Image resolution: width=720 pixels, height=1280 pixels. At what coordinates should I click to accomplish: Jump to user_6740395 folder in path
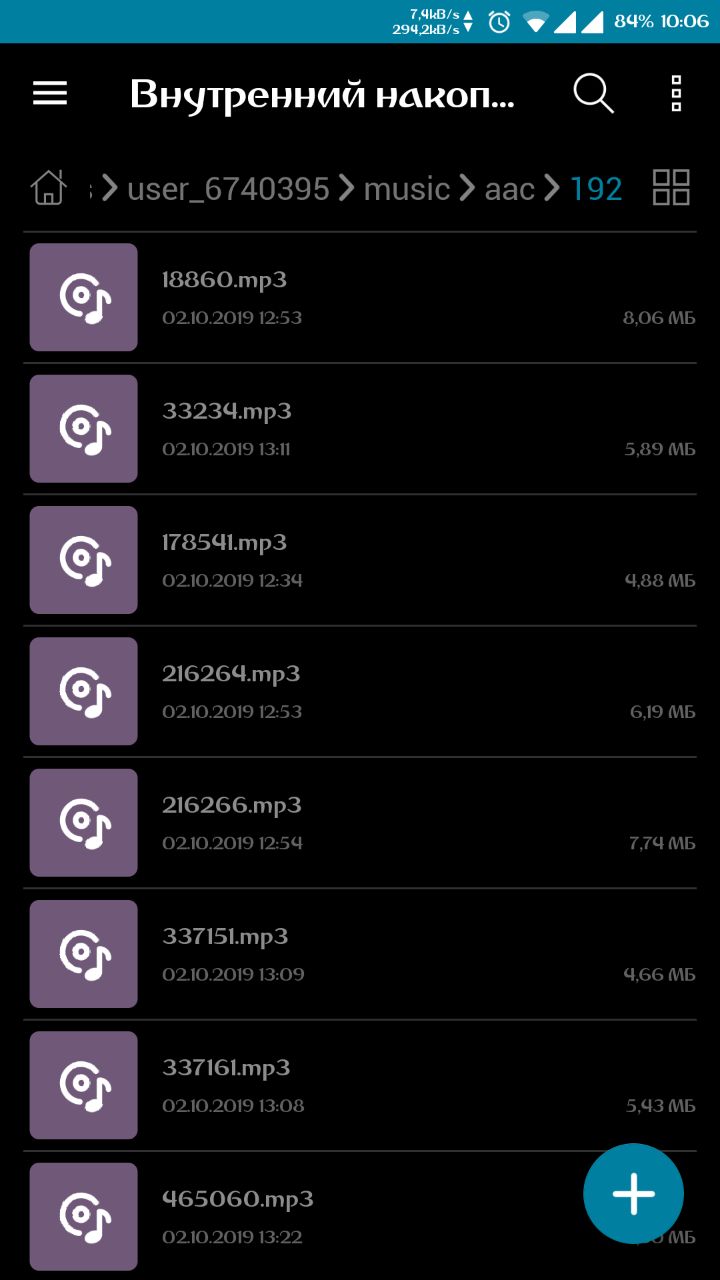tap(228, 189)
